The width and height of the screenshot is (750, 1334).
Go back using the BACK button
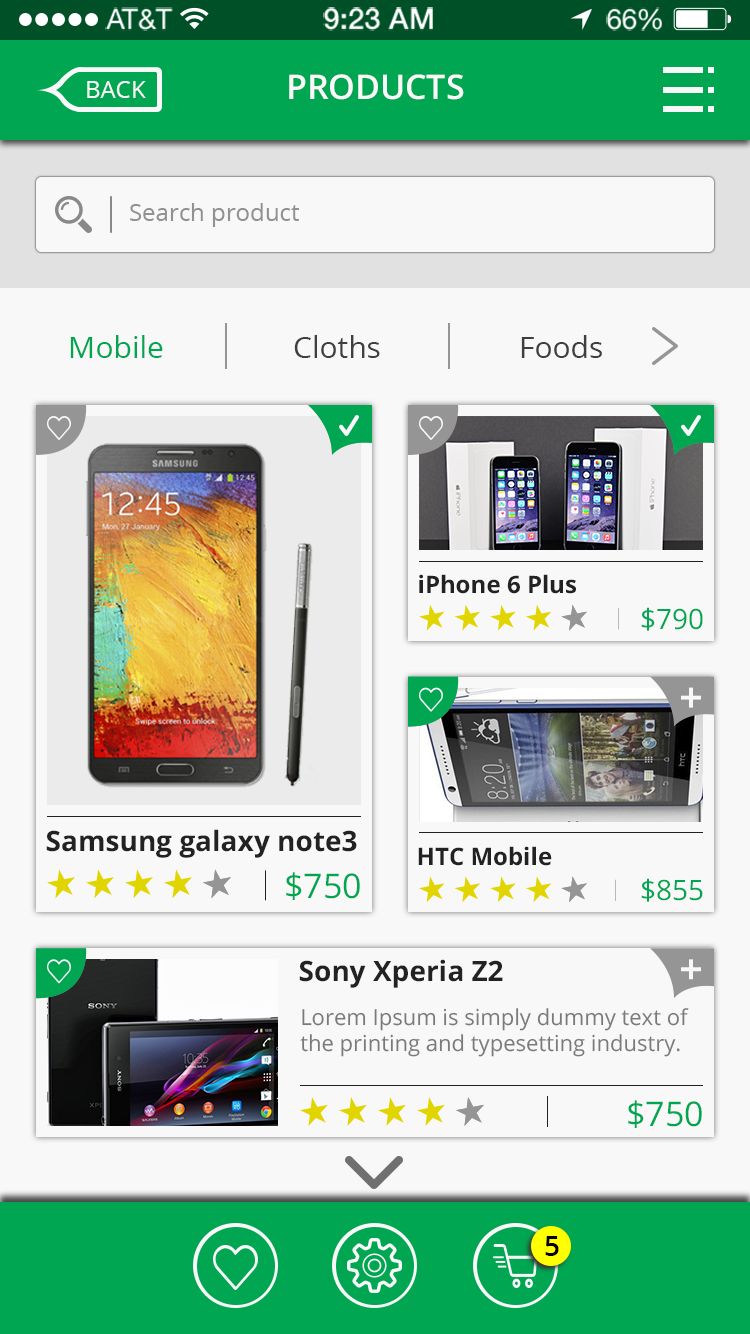pos(103,90)
